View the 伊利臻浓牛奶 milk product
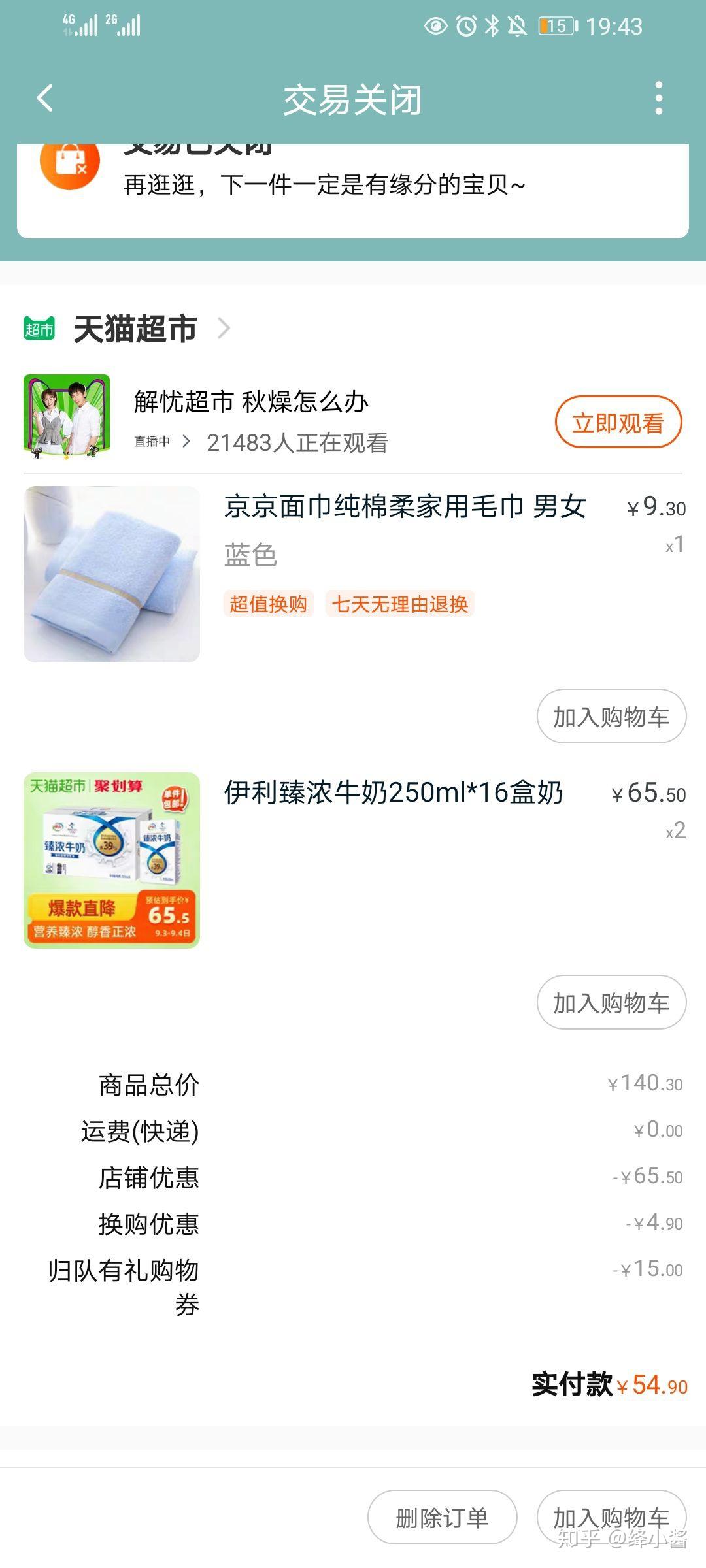 [112, 860]
